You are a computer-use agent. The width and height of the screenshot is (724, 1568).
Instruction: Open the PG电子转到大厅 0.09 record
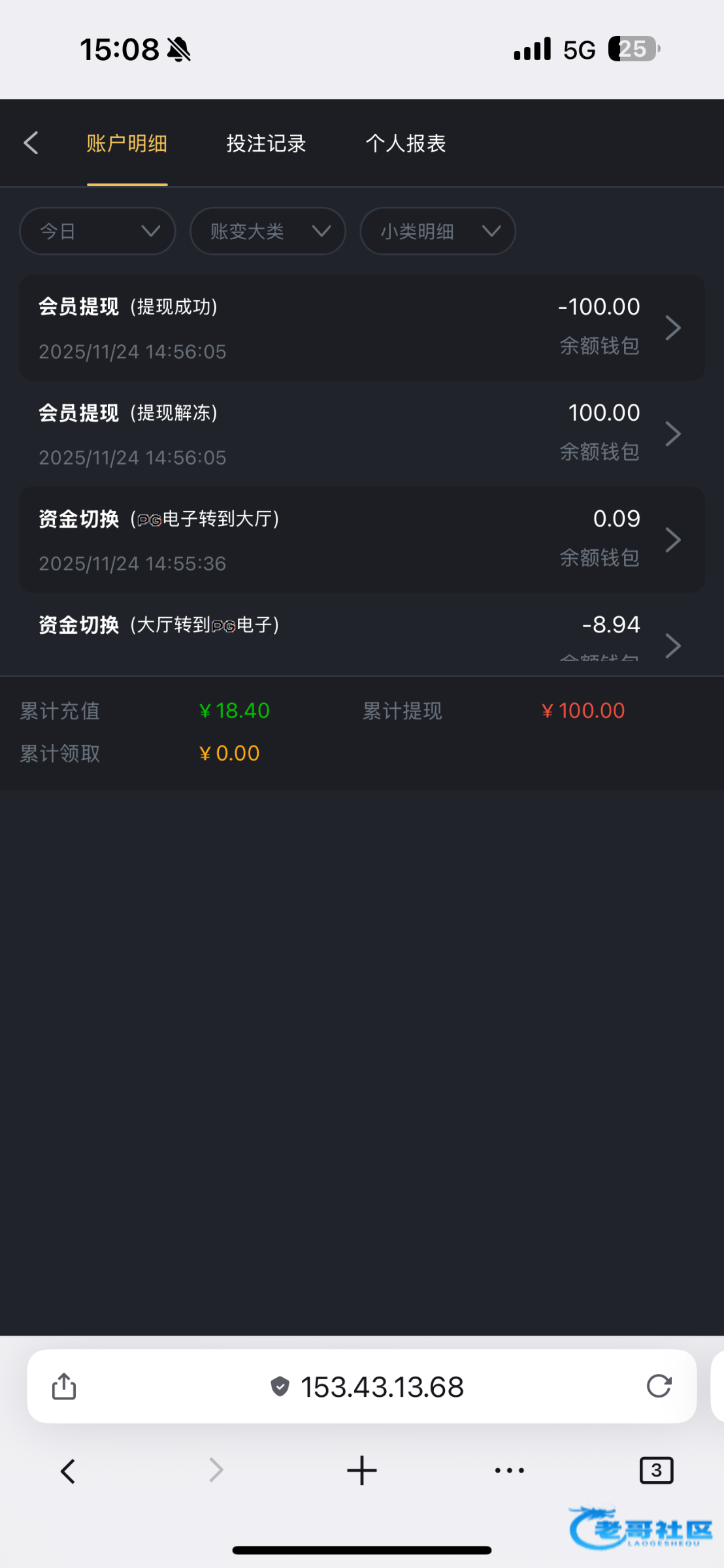click(361, 540)
